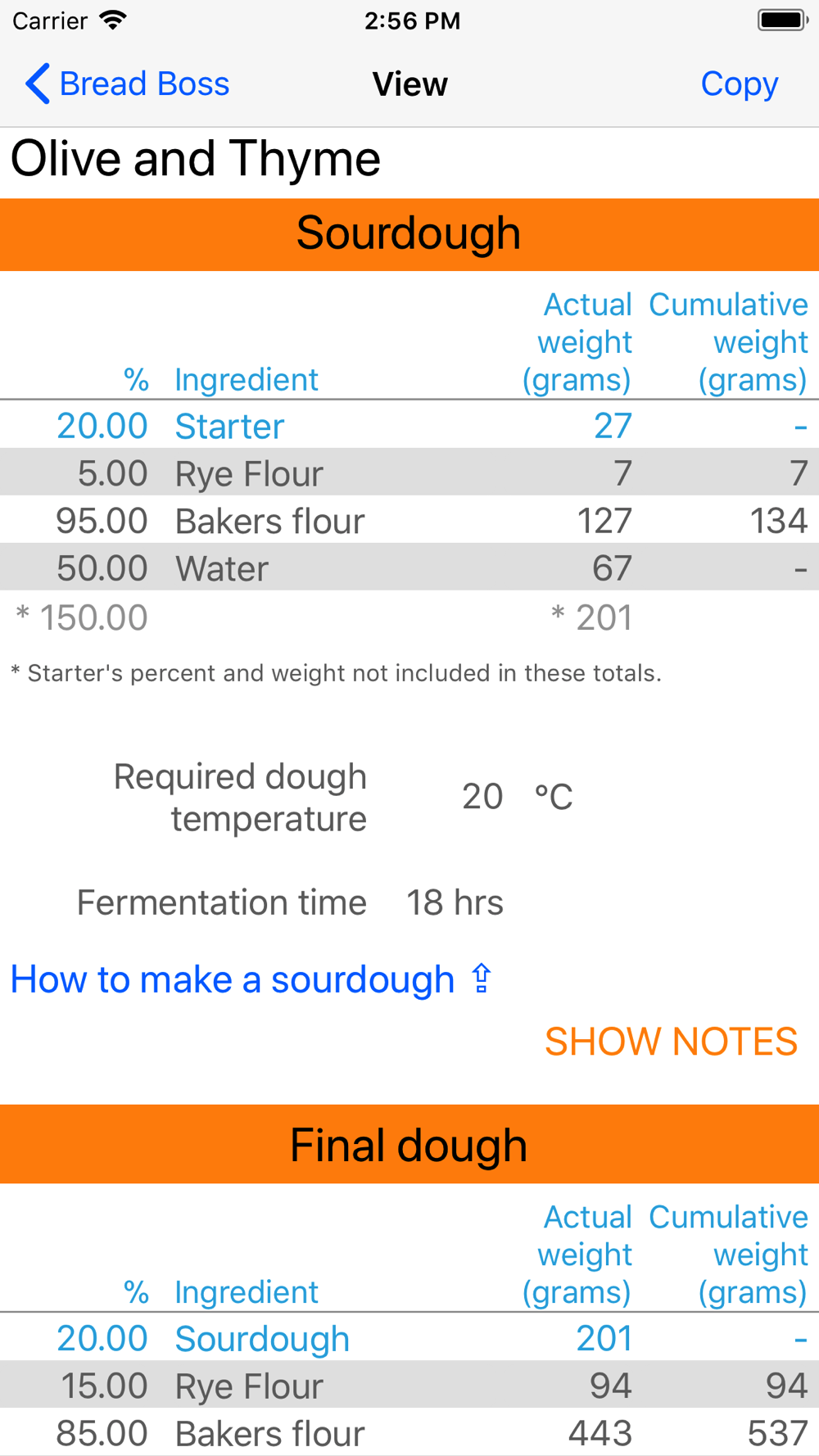The height and width of the screenshot is (1456, 819).
Task: Go back to Bread Boss
Action: point(127,84)
